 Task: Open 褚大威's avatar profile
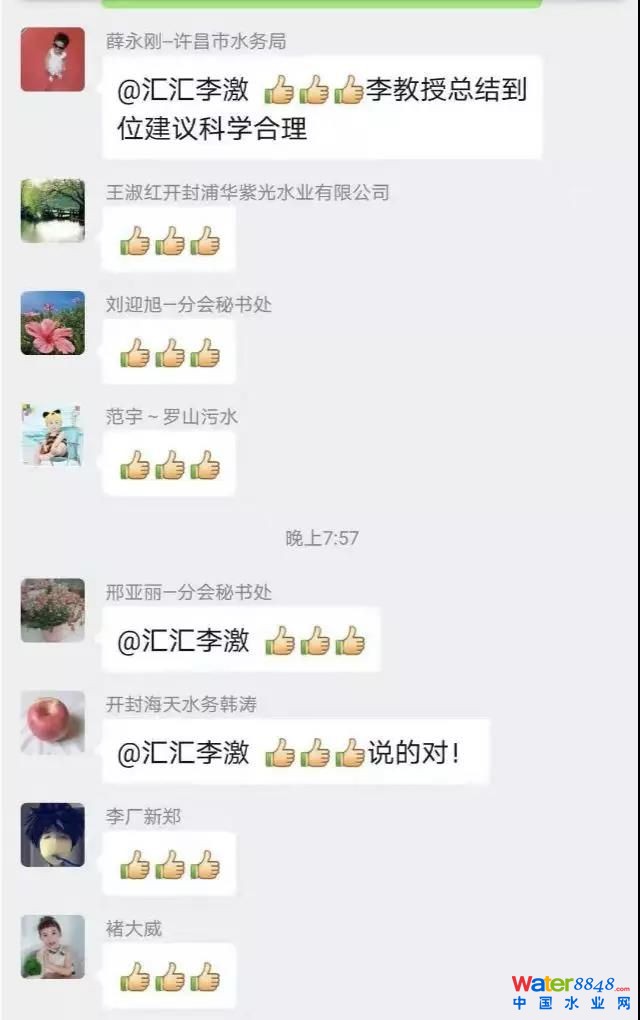coord(52,946)
